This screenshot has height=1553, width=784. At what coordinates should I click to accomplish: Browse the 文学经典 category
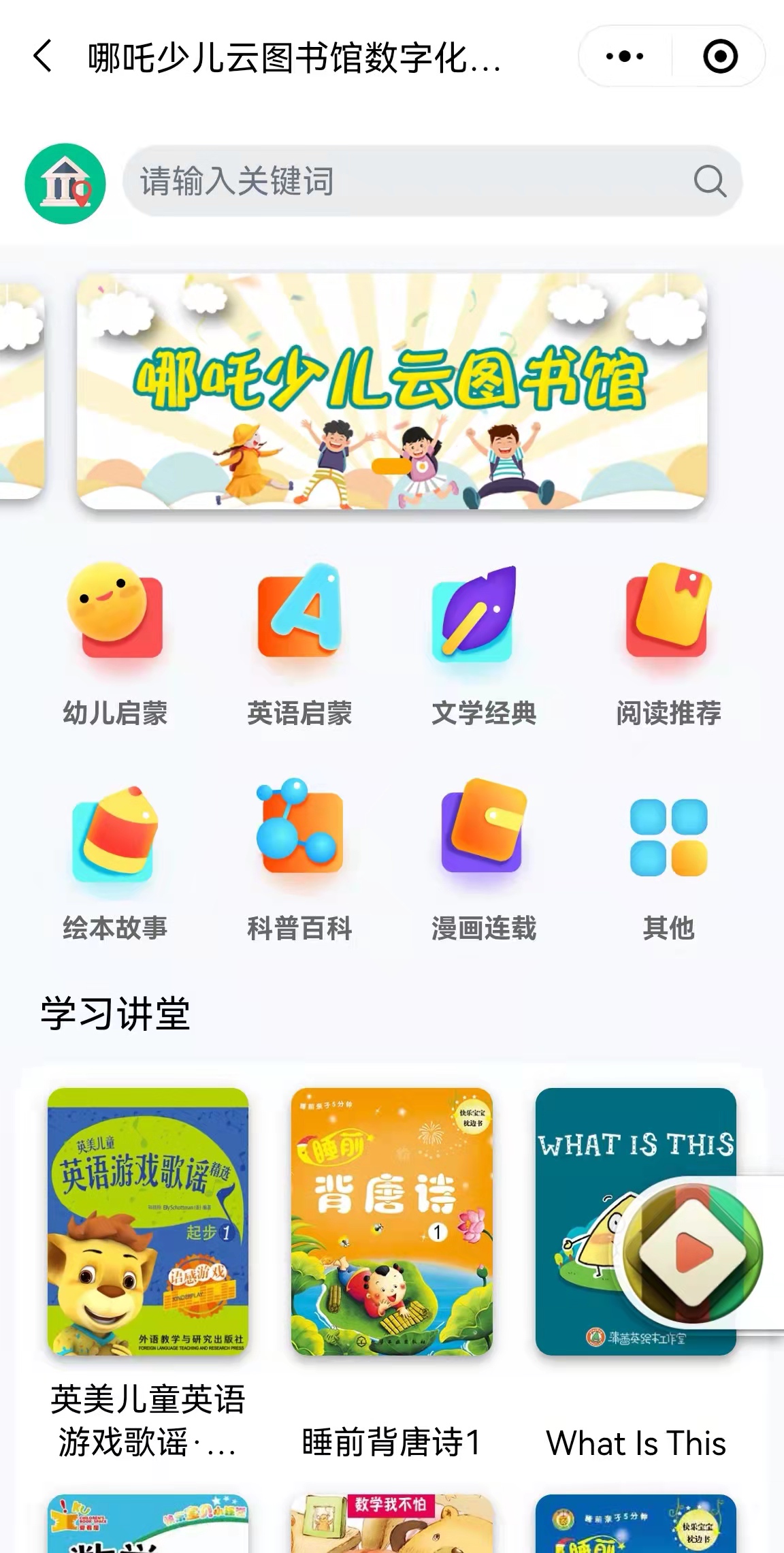point(484,643)
